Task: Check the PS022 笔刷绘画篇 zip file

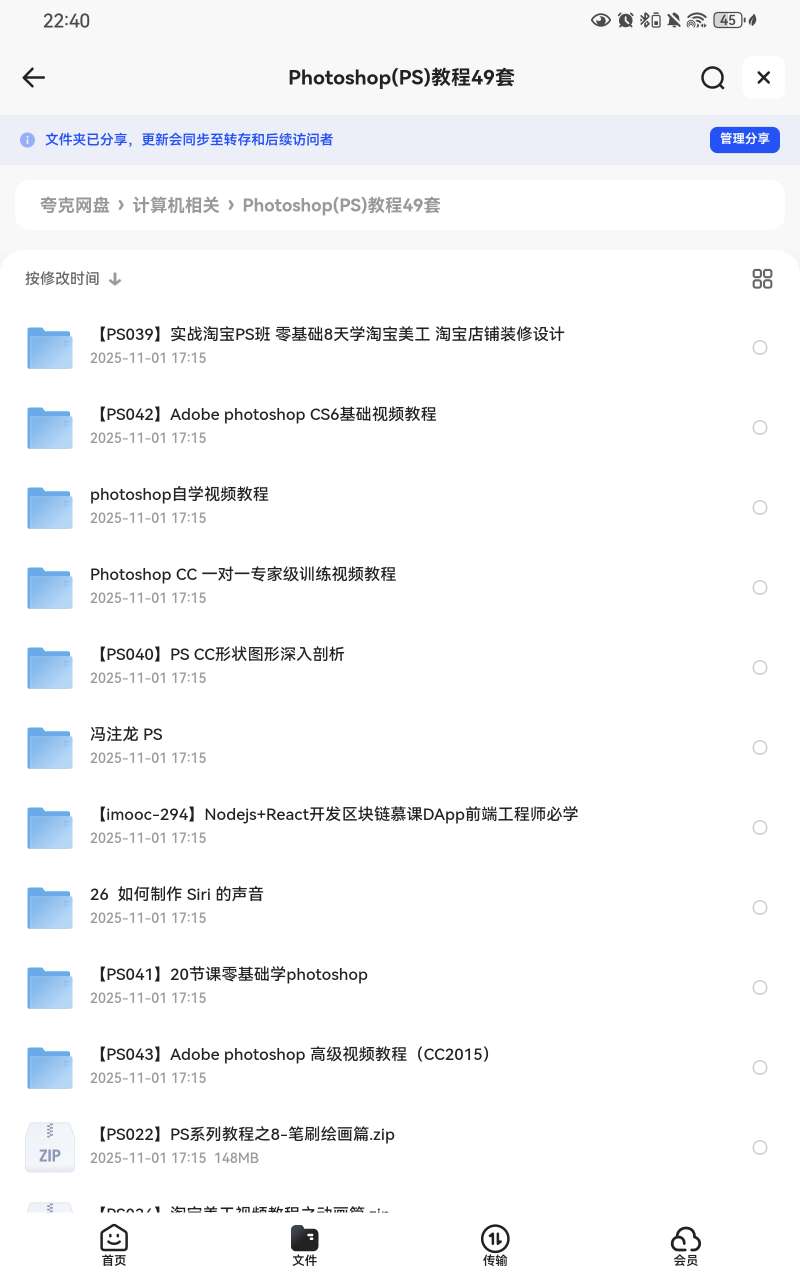Action: (760, 1147)
